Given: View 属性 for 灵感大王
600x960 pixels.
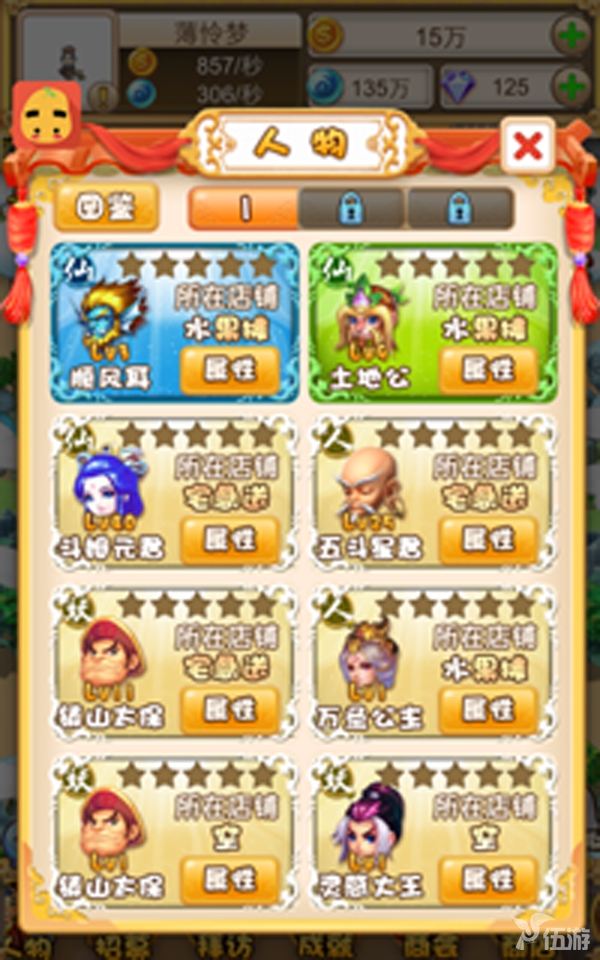Looking at the screenshot, I should point(489,879).
